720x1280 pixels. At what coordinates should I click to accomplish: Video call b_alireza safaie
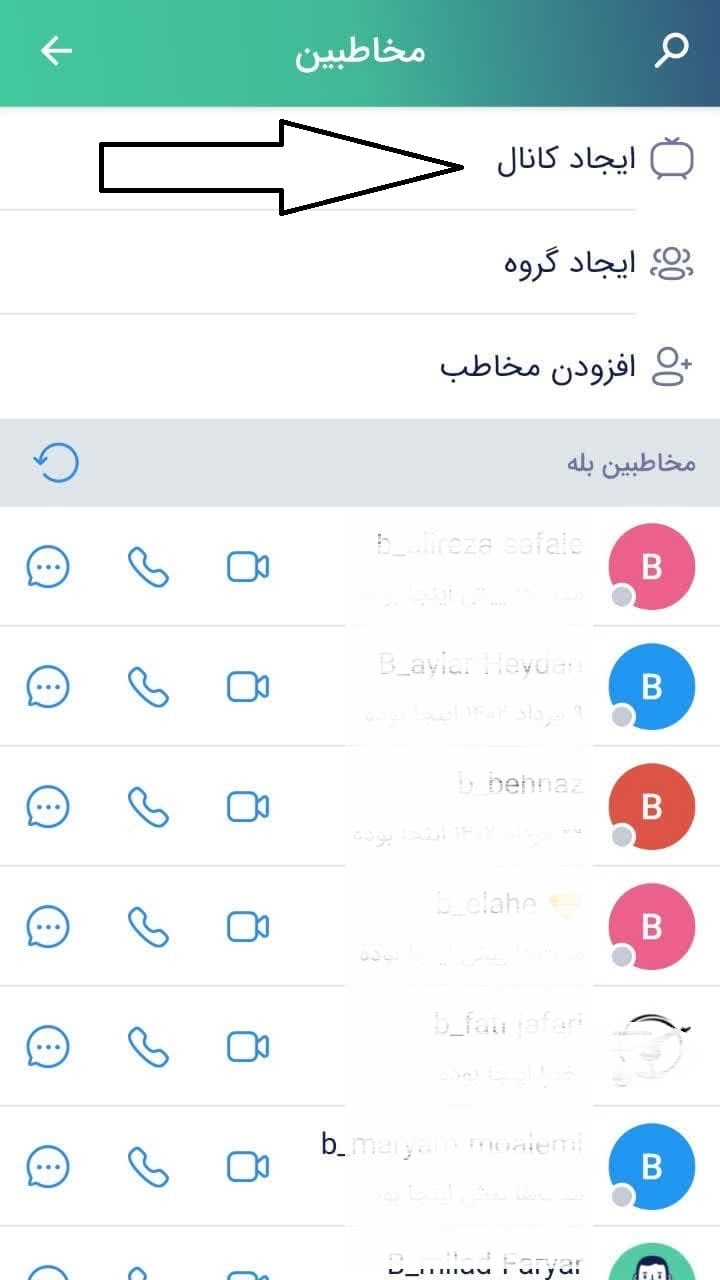pos(248,568)
